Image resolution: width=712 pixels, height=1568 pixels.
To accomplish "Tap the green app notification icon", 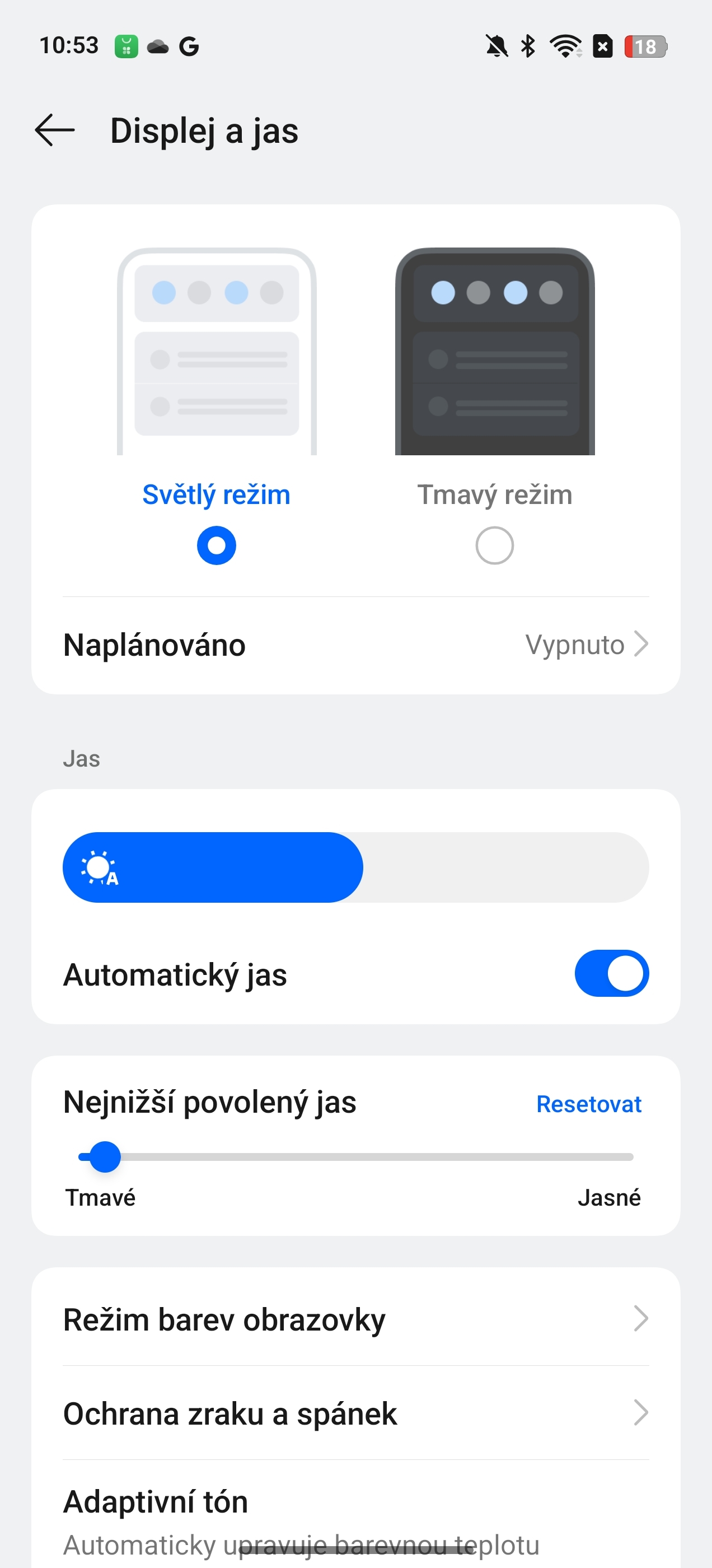I will pyautogui.click(x=126, y=46).
